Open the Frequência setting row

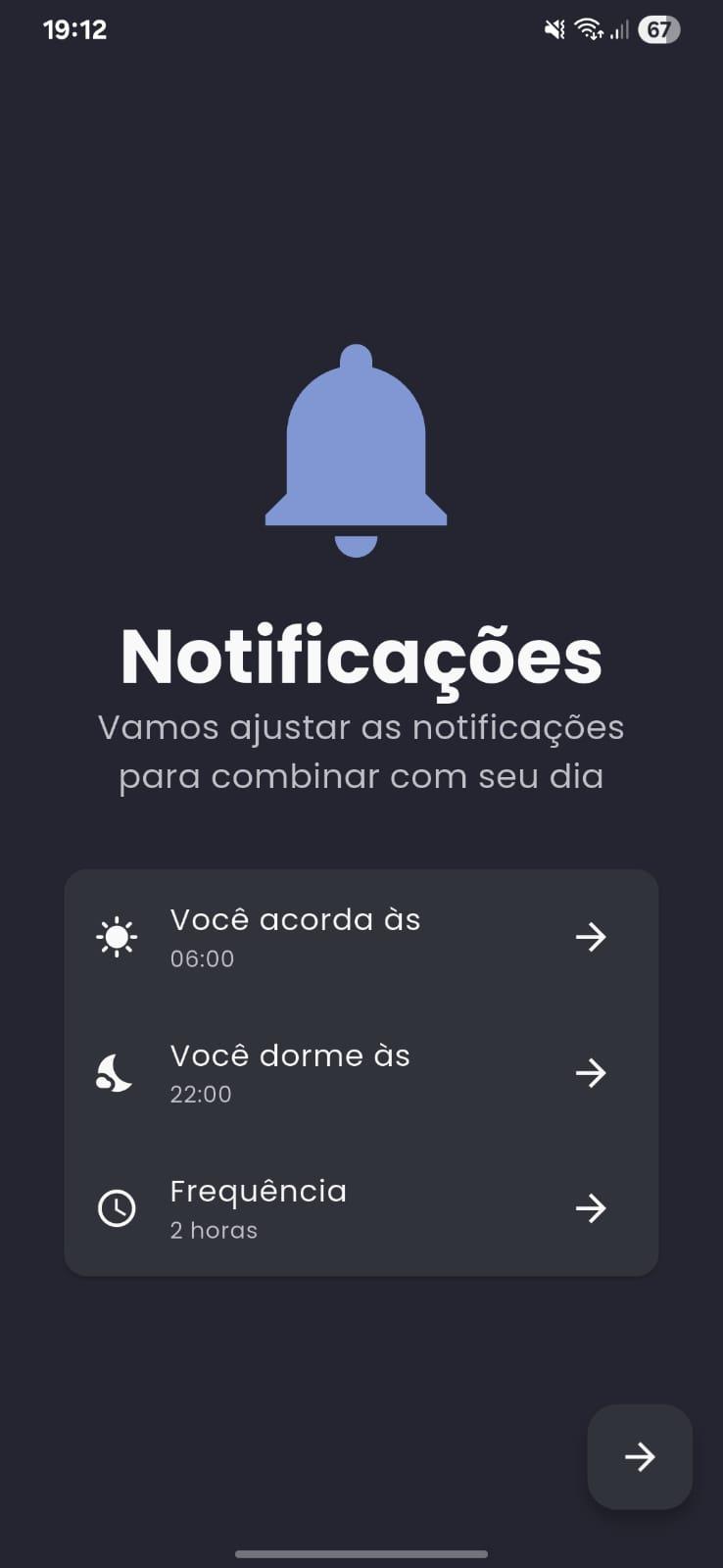pos(361,1208)
